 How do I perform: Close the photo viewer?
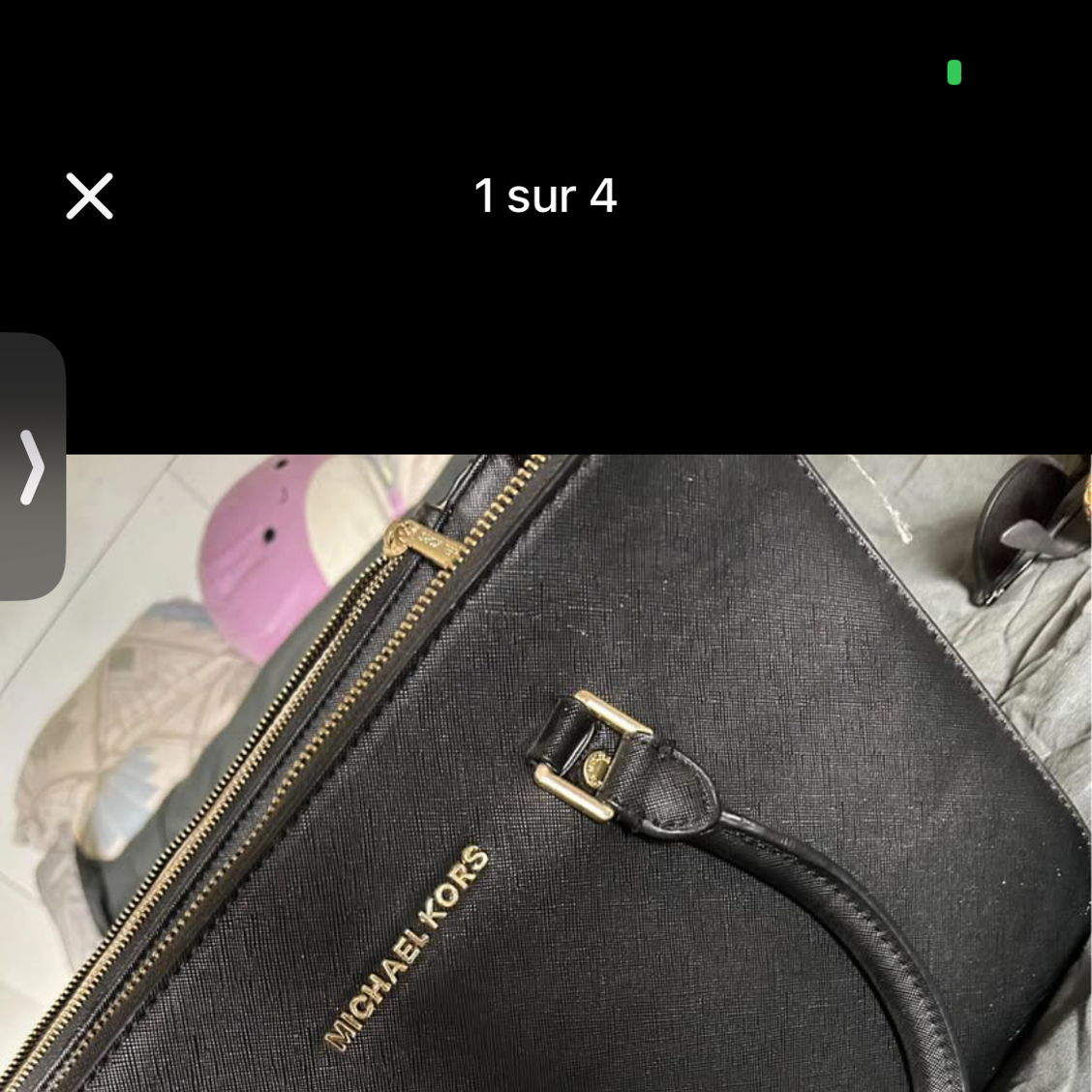point(89,196)
